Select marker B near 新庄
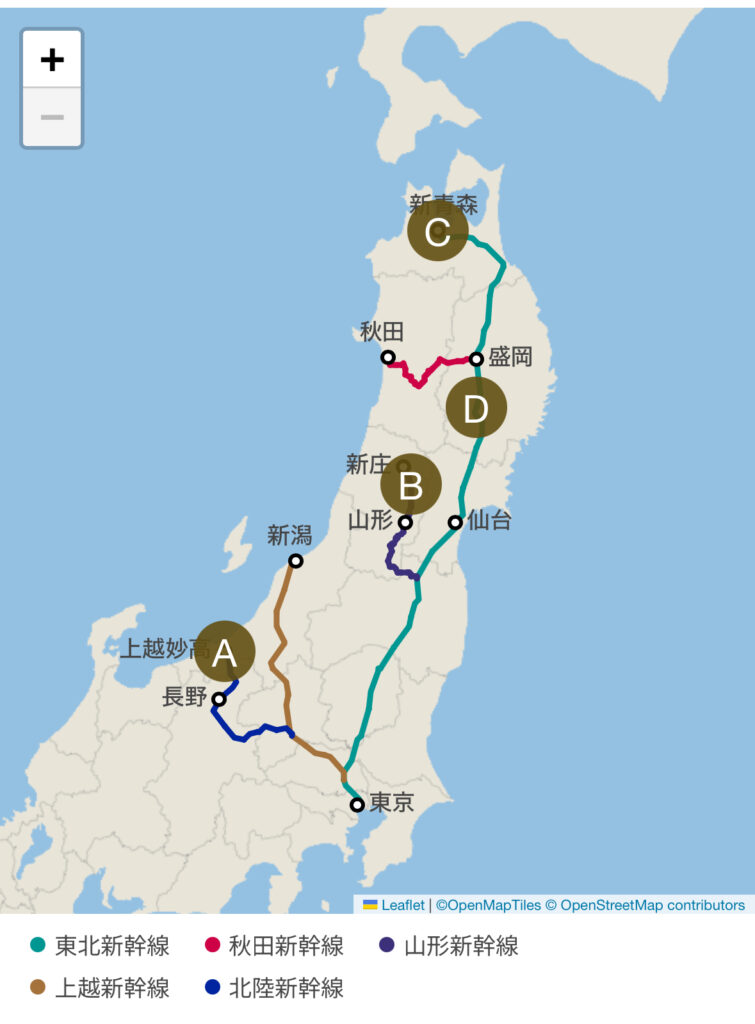Screen dimensions: 755x1024 (411, 485)
